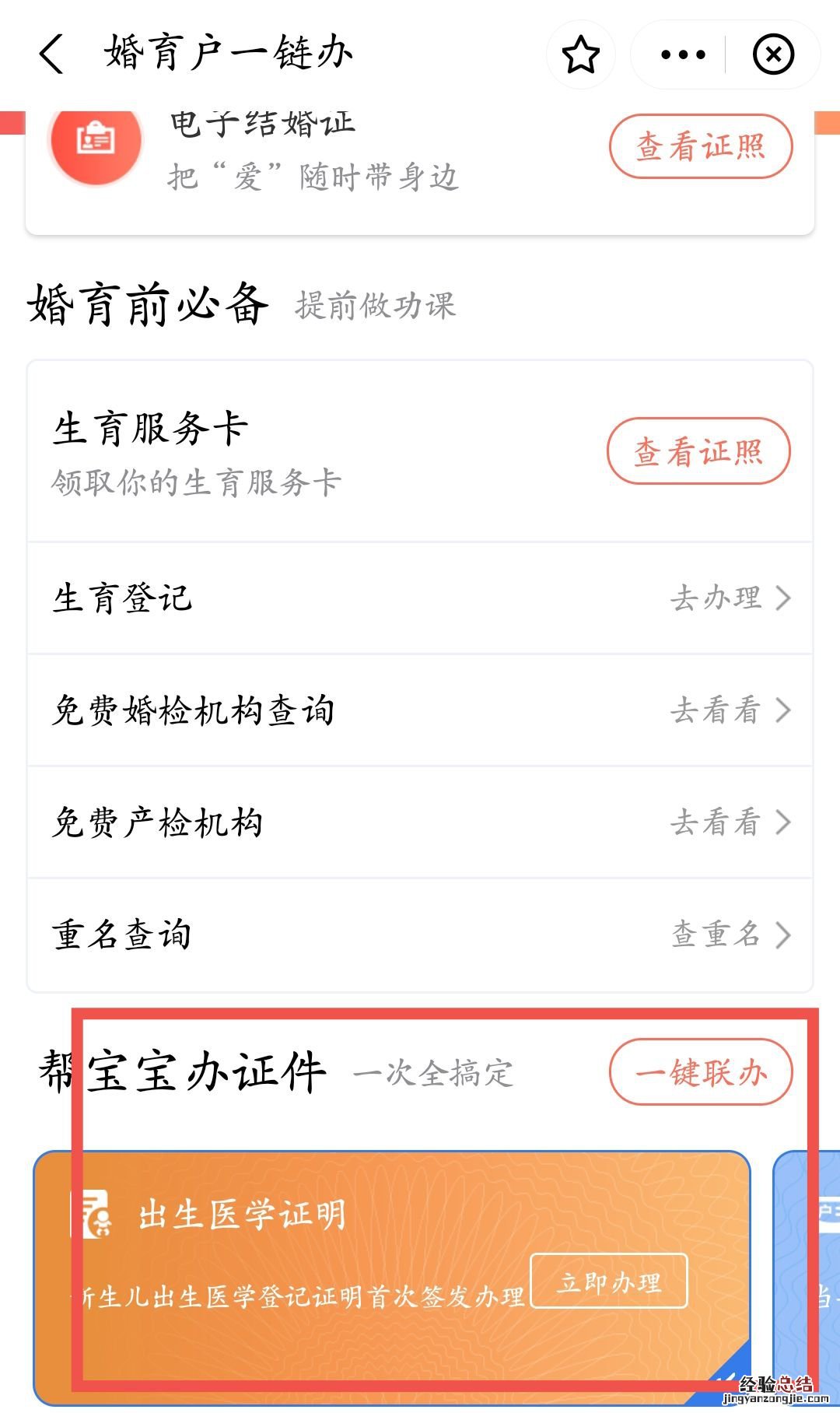Open 免费婚检机构查询 row

click(420, 710)
